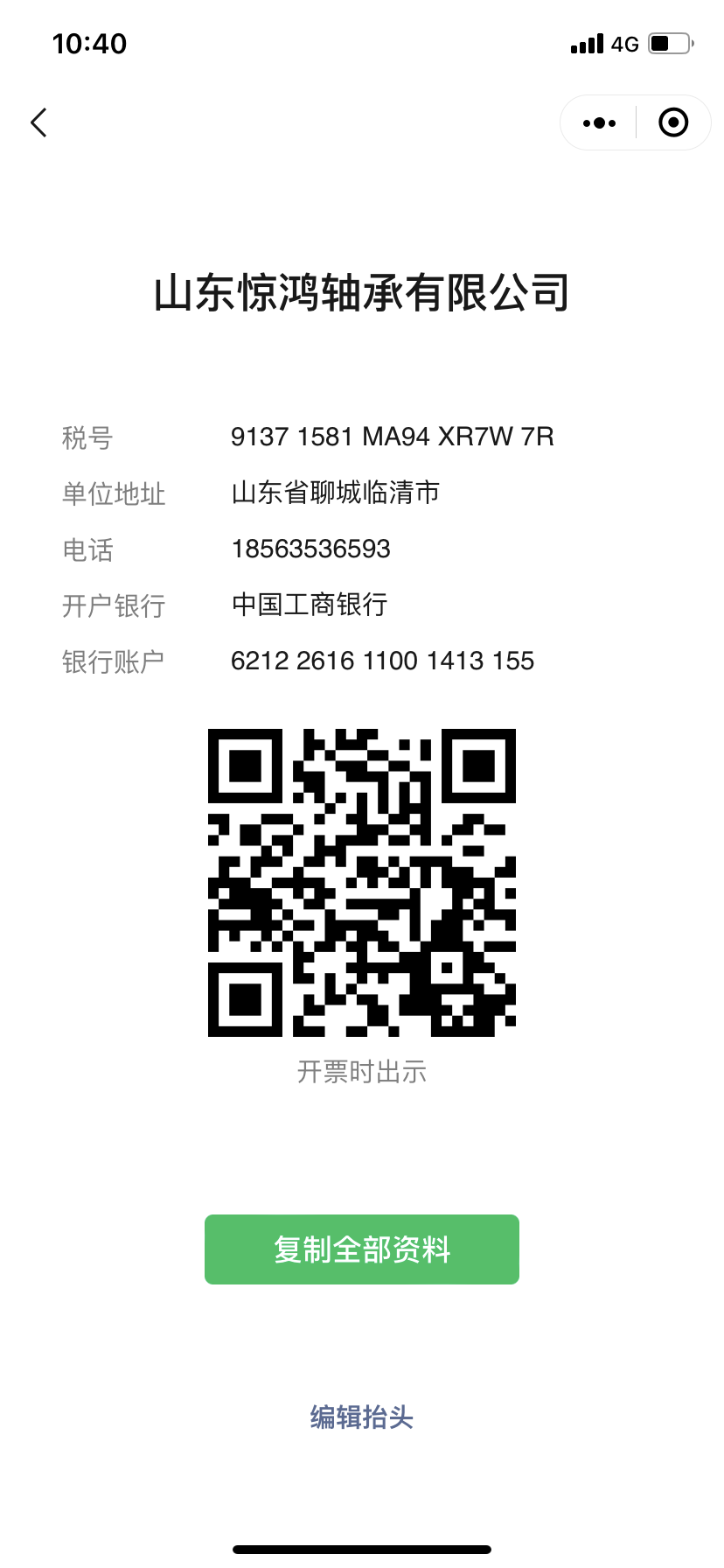The height and width of the screenshot is (1568, 724).
Task: Close the mini program via circle icon
Action: (672, 122)
